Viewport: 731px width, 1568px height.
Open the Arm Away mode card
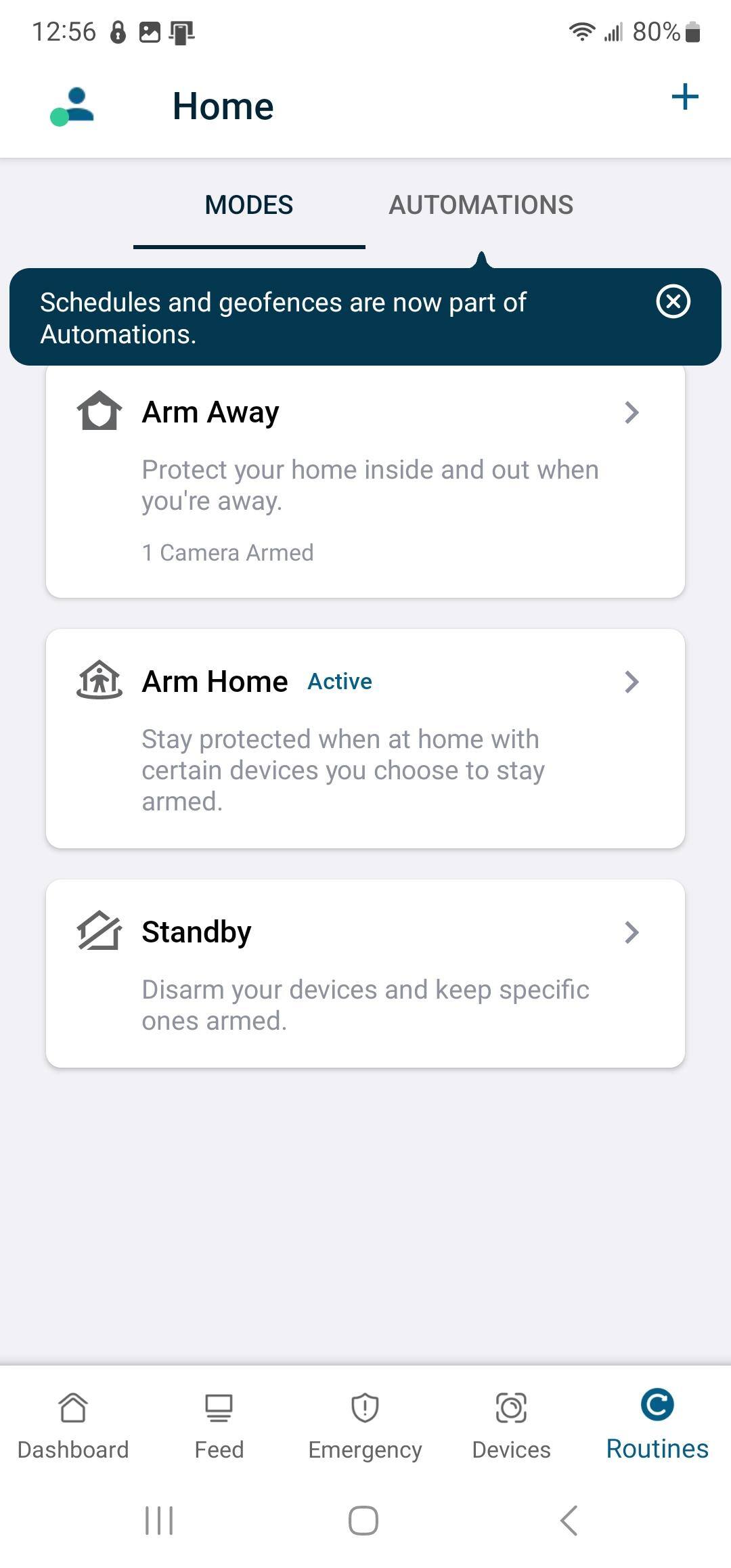365,481
